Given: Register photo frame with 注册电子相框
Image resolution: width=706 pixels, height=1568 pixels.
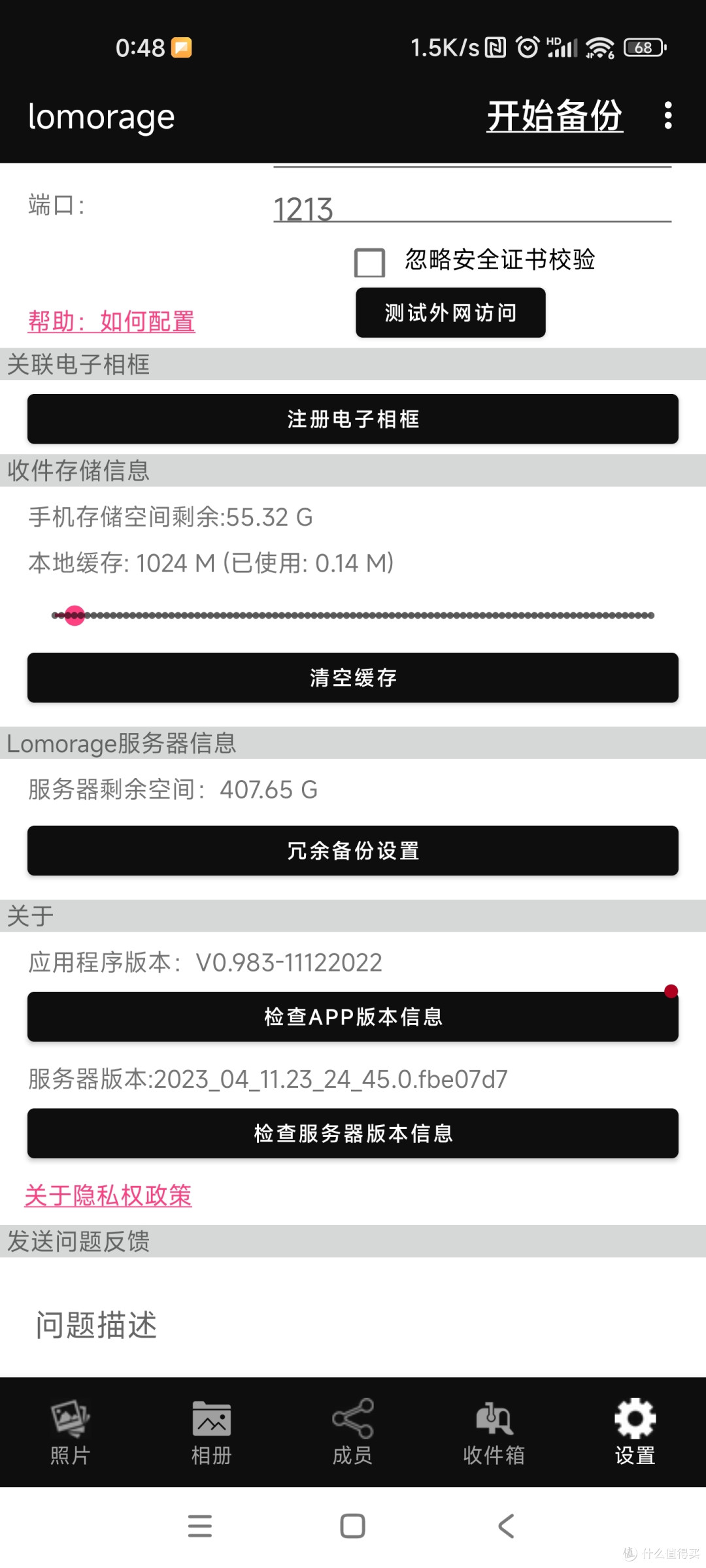Looking at the screenshot, I should click(353, 419).
